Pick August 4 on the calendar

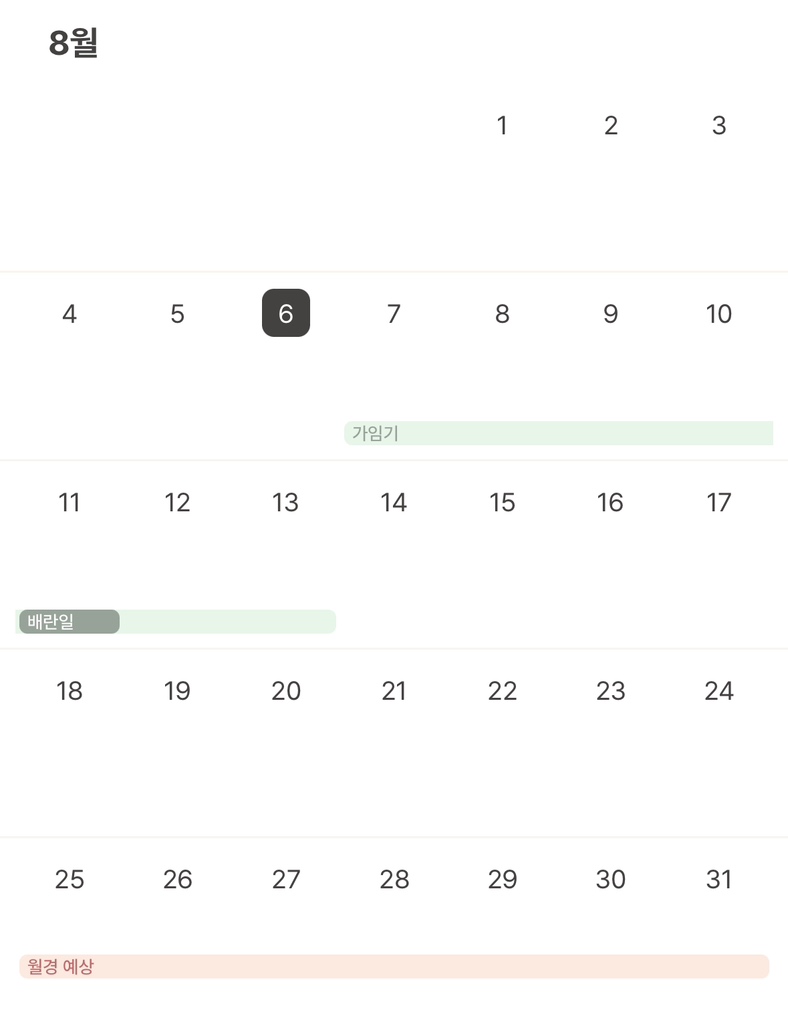(69, 314)
